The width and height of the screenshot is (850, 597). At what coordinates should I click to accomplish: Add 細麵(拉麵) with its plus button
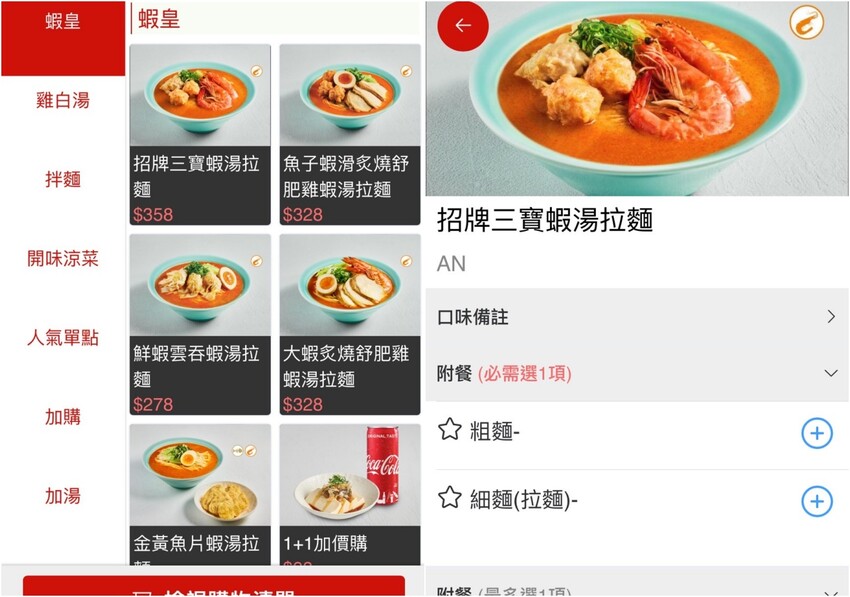(817, 501)
